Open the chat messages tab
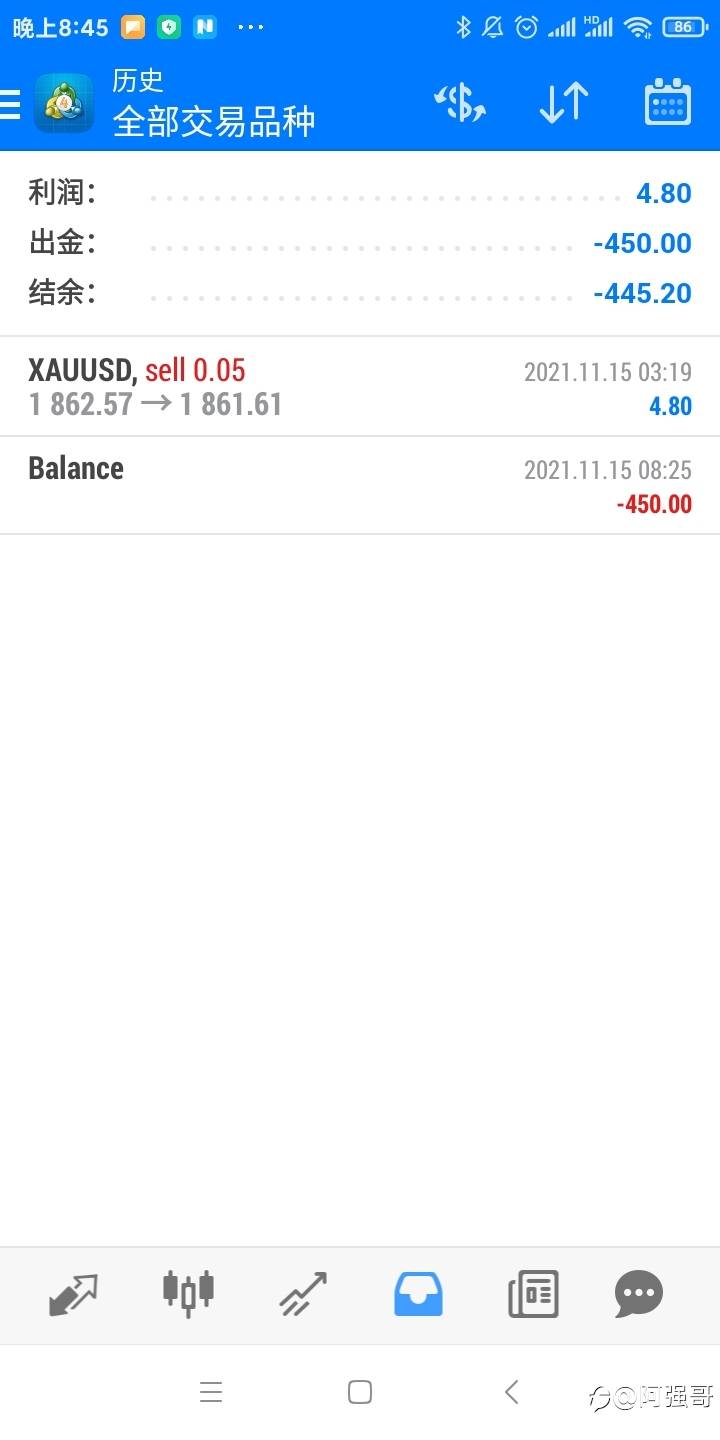 point(639,1294)
